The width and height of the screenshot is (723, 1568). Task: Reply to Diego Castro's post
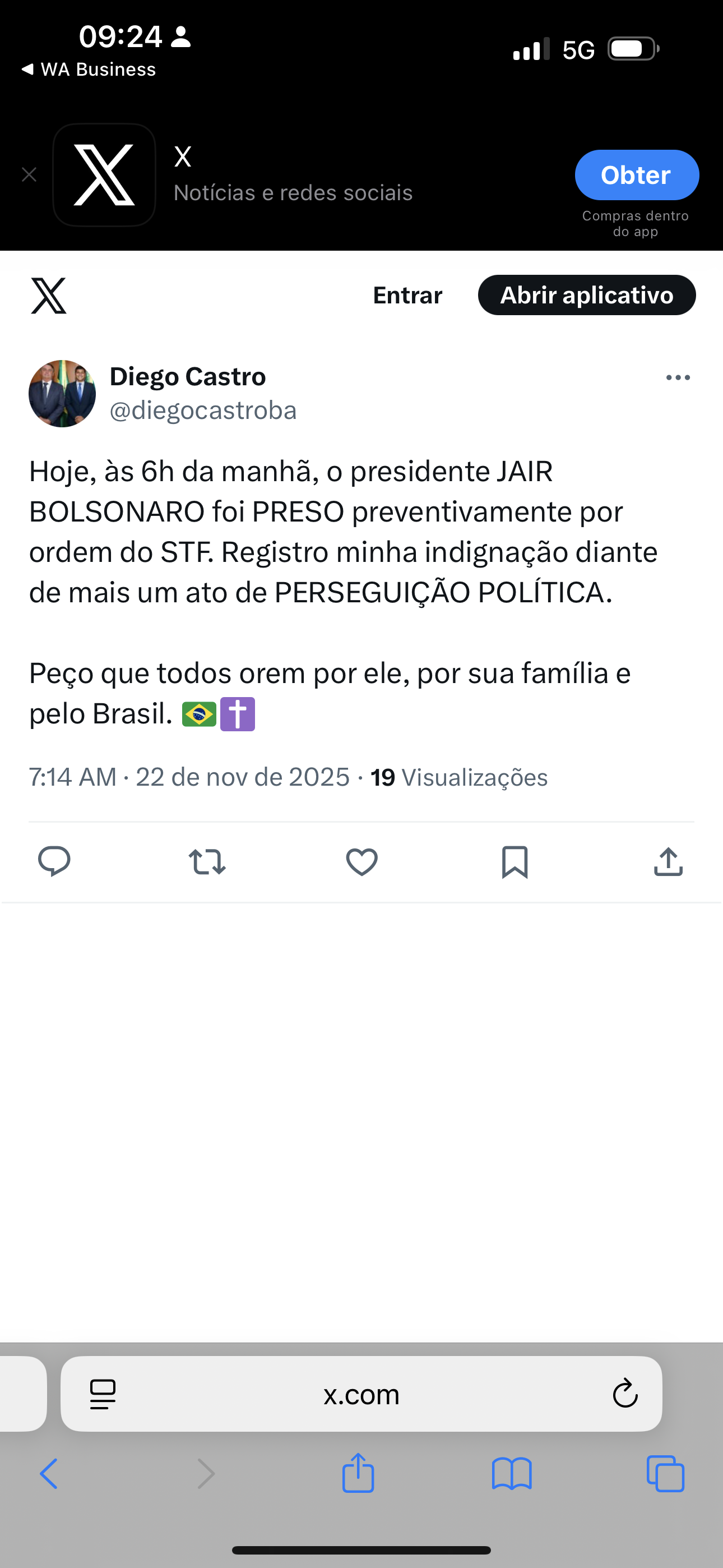(x=54, y=861)
